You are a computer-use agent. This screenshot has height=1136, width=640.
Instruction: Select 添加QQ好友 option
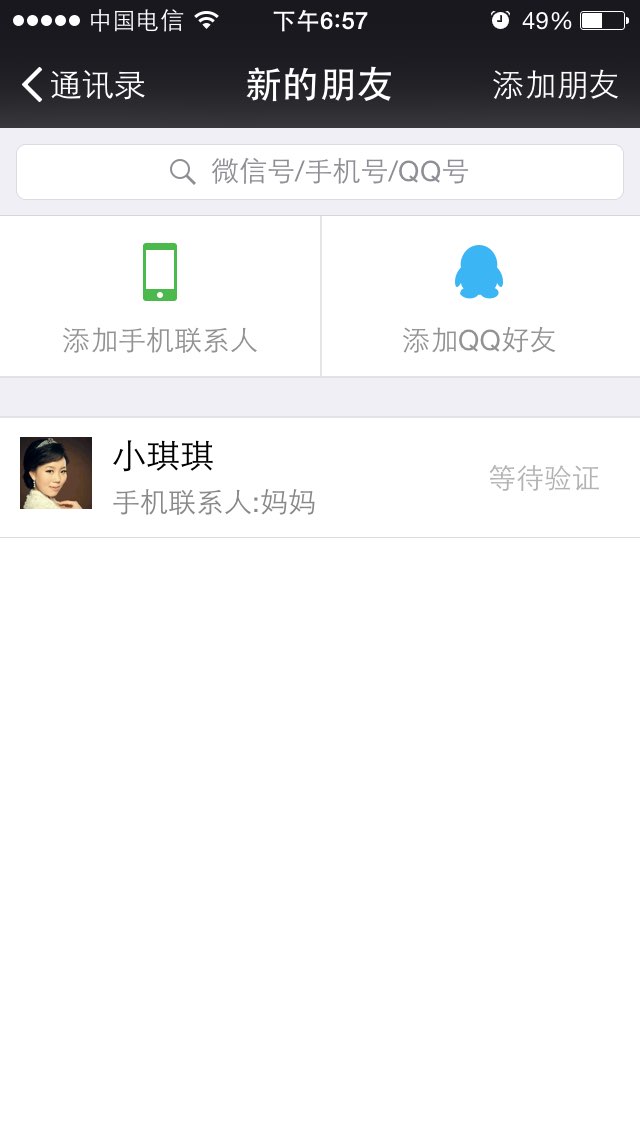click(x=479, y=297)
